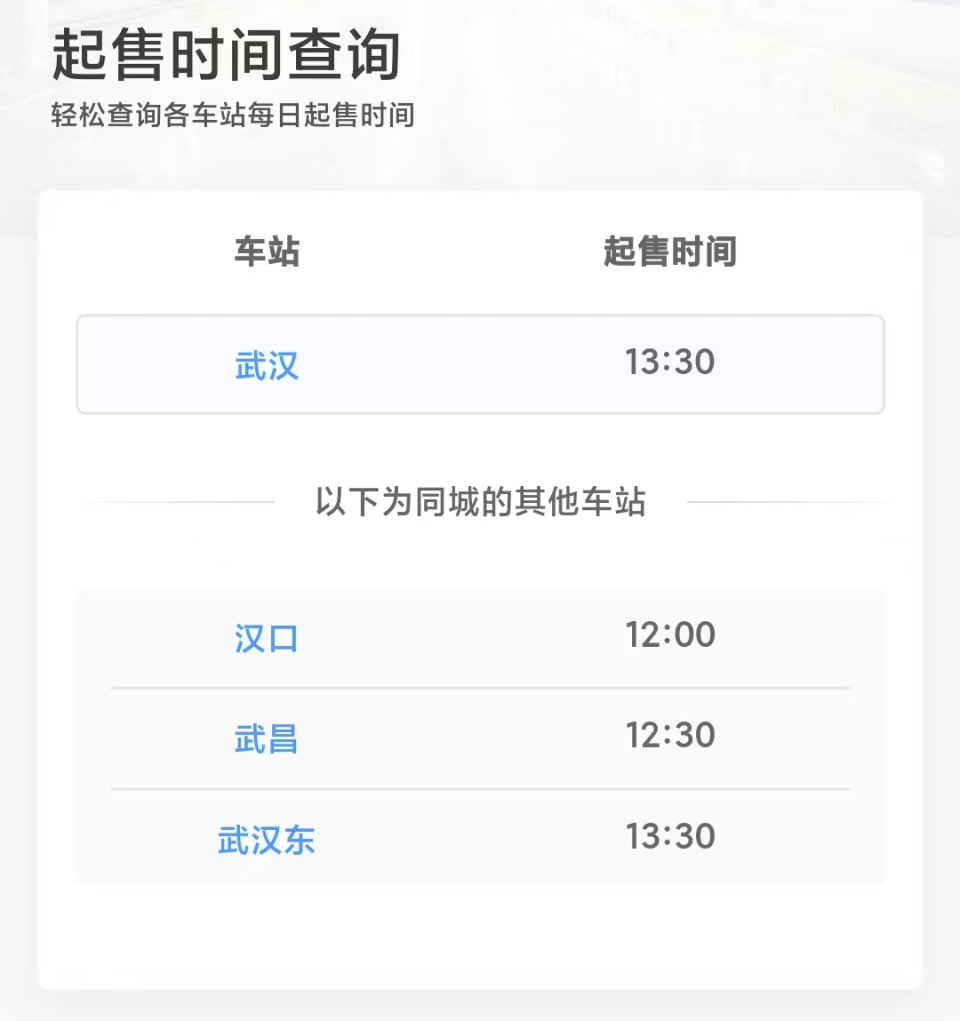
Task: Select the highlighted 武汉 result row
Action: point(480,364)
